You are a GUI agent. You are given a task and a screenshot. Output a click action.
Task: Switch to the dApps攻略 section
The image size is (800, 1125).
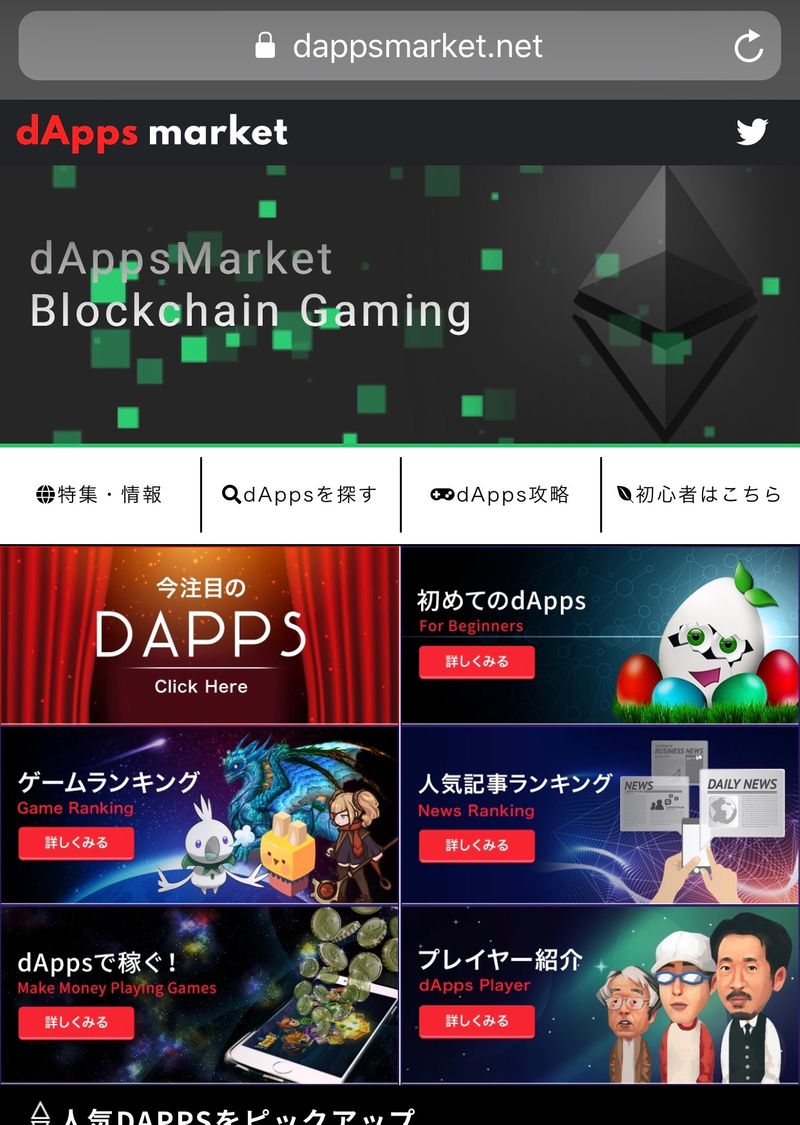(x=500, y=495)
